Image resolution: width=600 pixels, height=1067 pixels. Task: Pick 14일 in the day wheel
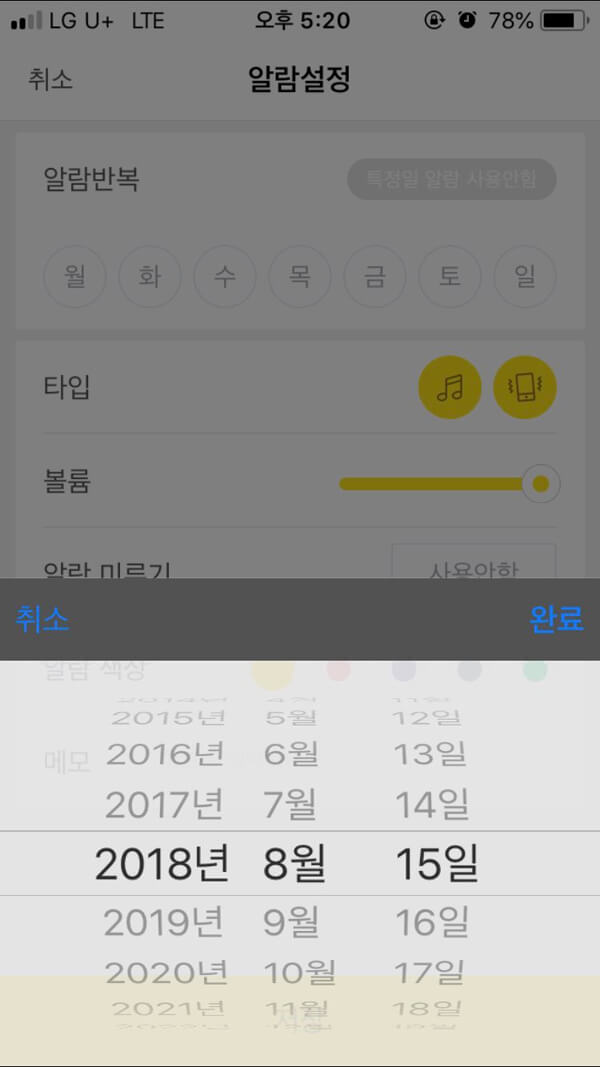(x=431, y=805)
